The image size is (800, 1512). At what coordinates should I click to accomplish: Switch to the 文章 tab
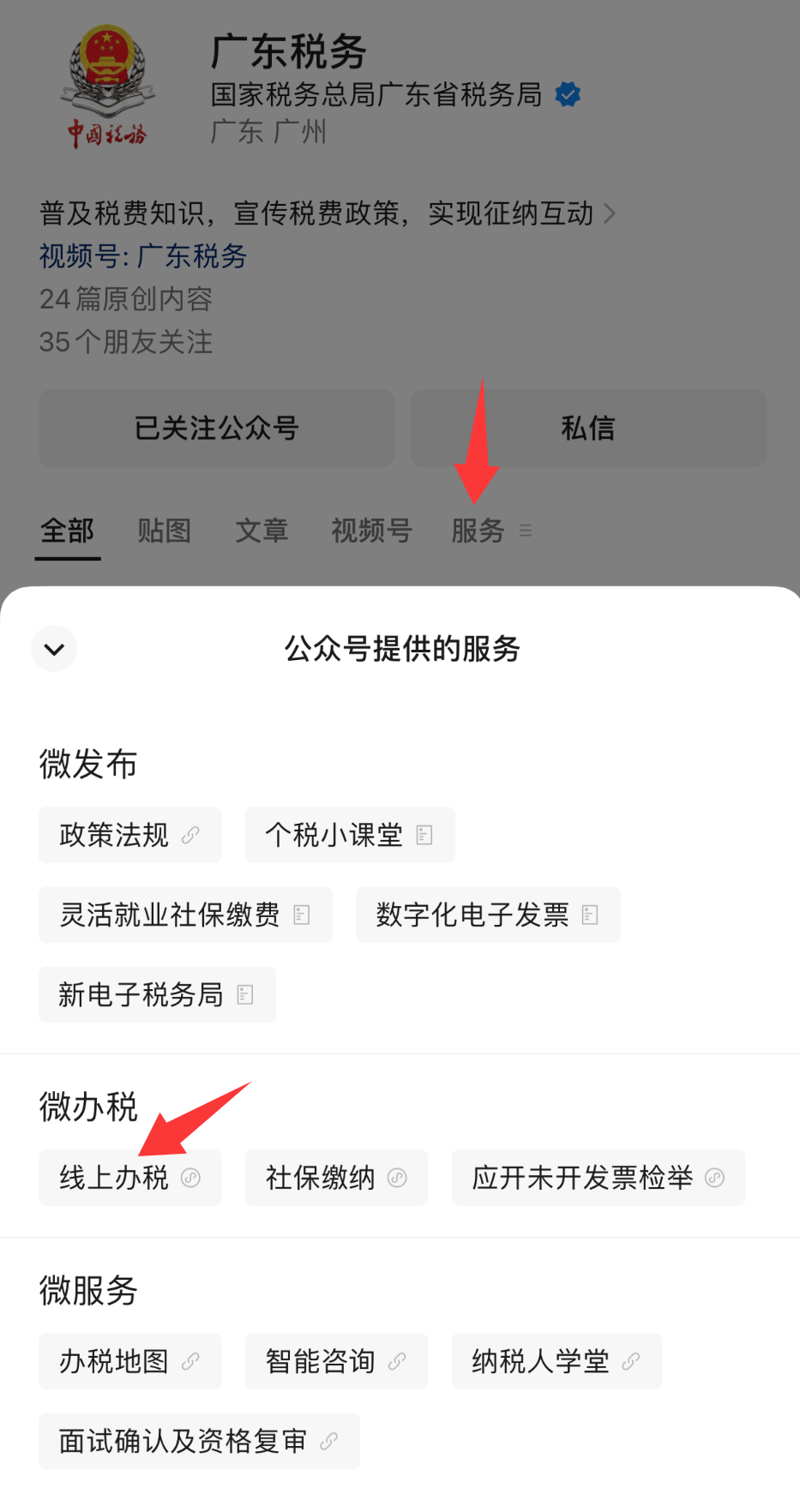(x=262, y=531)
